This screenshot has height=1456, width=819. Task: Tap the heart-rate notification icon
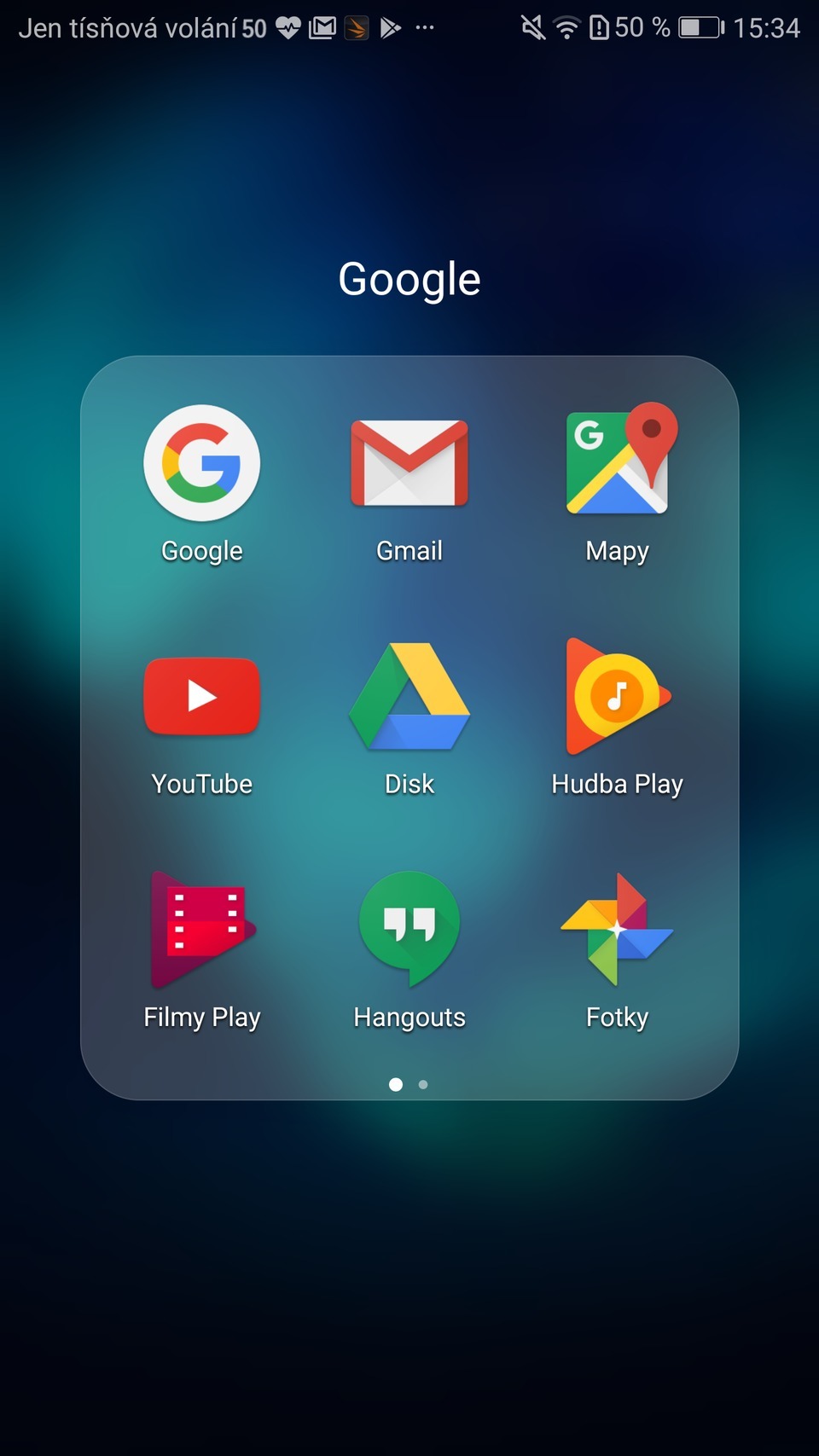click(x=287, y=27)
